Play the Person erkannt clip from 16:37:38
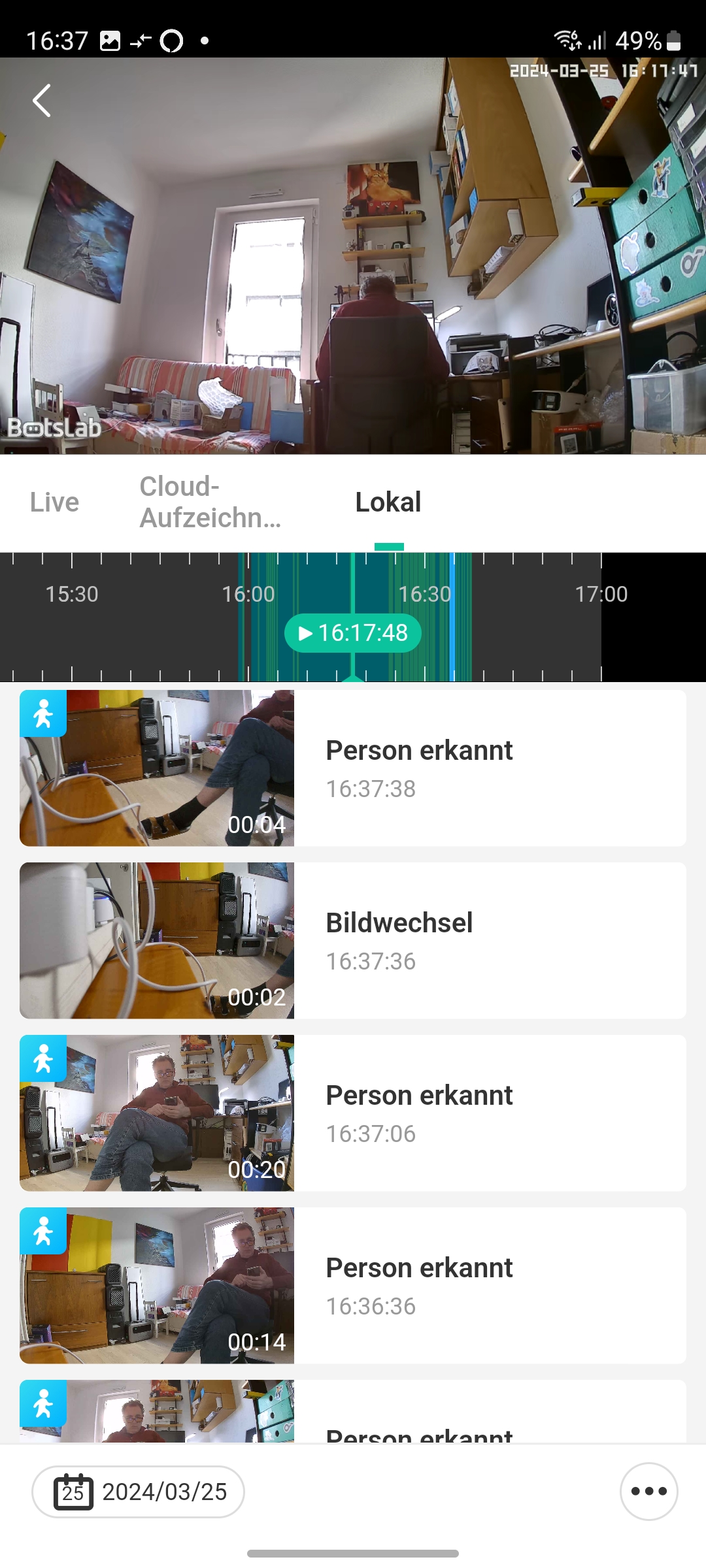The image size is (706, 1568). 353,768
